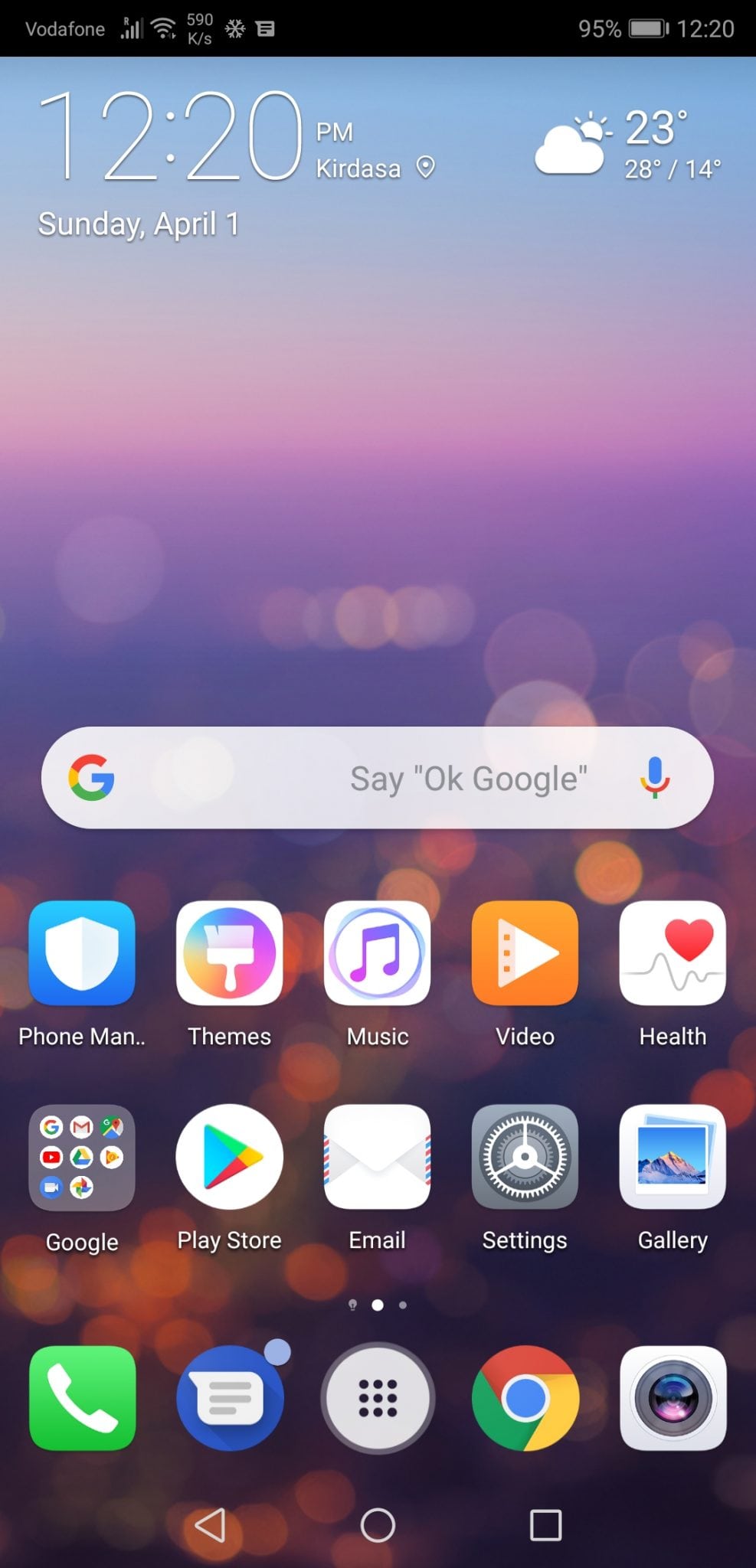This screenshot has width=756, height=1568.
Task: Open the Google search bar
Action: [377, 777]
